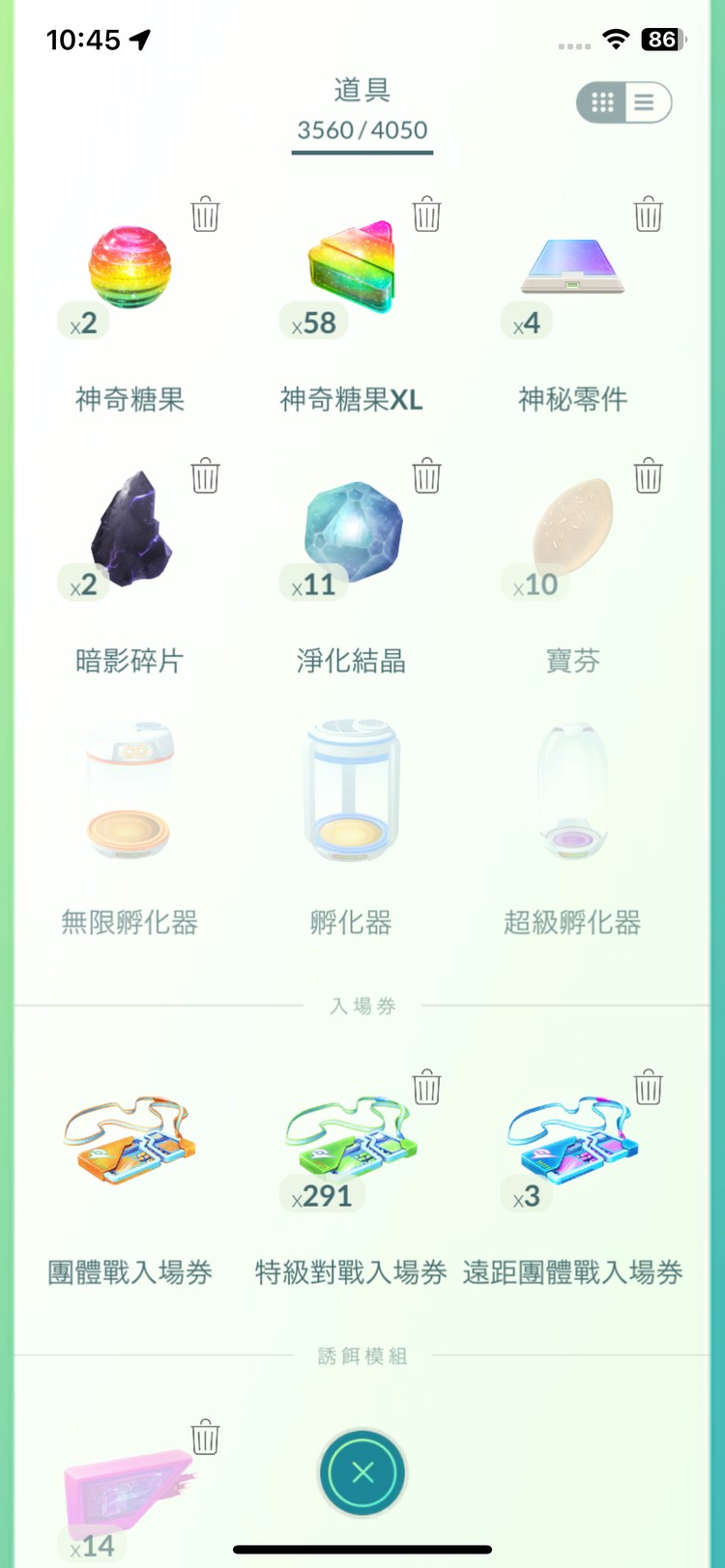This screenshot has width=725, height=1568.
Task: Select the Infinite Incubator (無限孵化器)
Action: (x=129, y=792)
